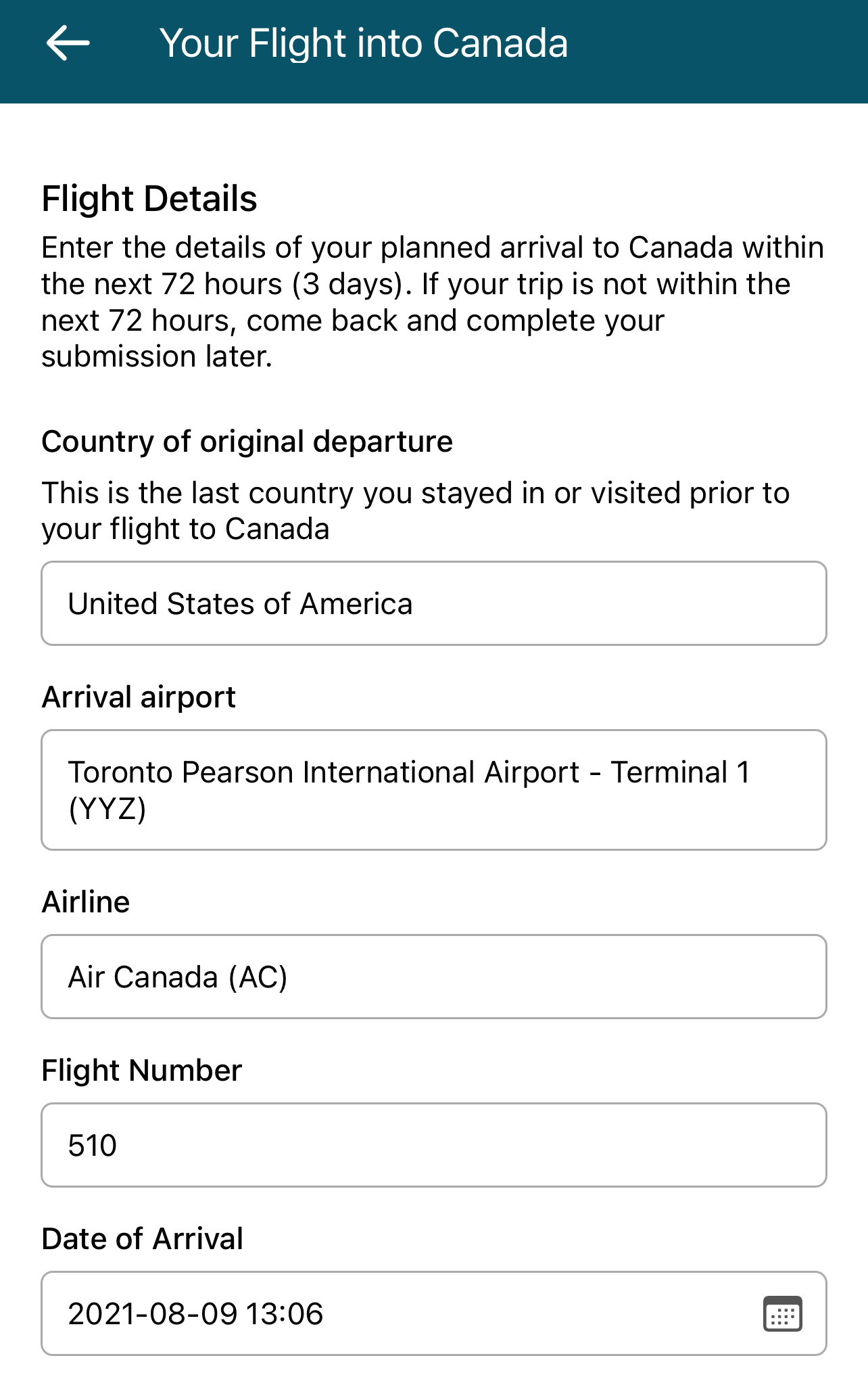The image size is (868, 1379).
Task: Click the Date of Arrival label
Action: [x=143, y=1238]
